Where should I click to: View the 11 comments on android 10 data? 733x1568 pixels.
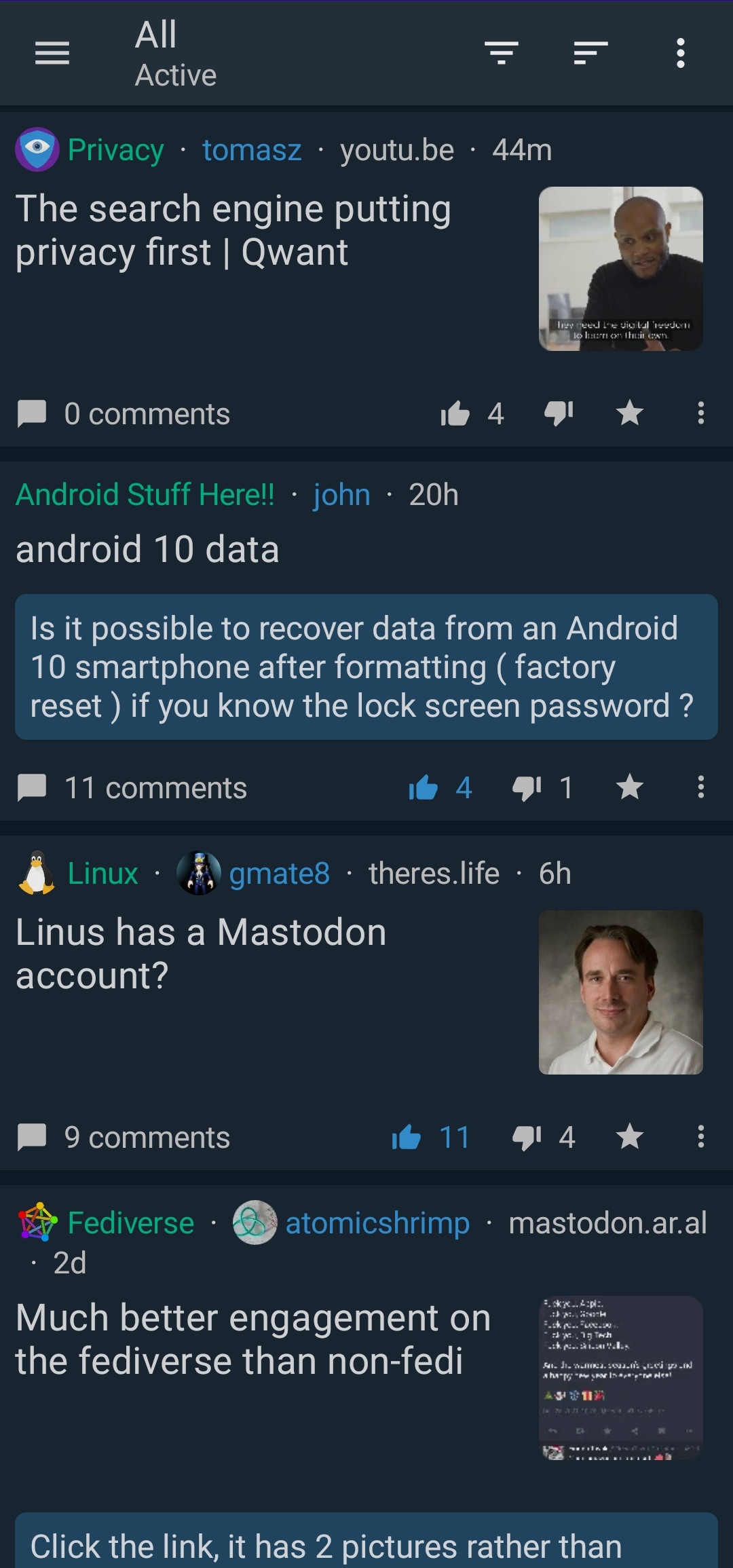[x=133, y=788]
